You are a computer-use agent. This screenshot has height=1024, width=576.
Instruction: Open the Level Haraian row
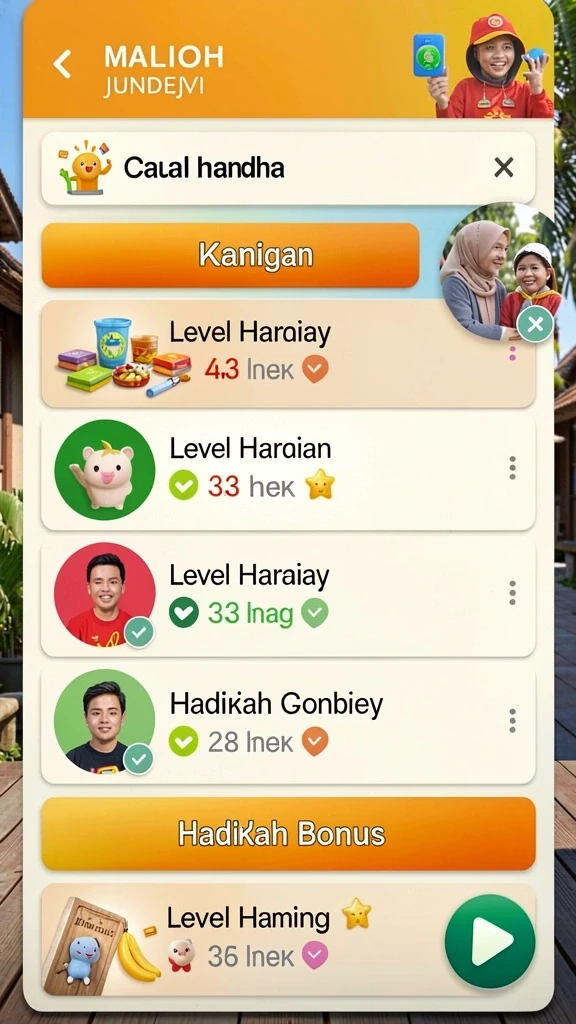coord(288,472)
